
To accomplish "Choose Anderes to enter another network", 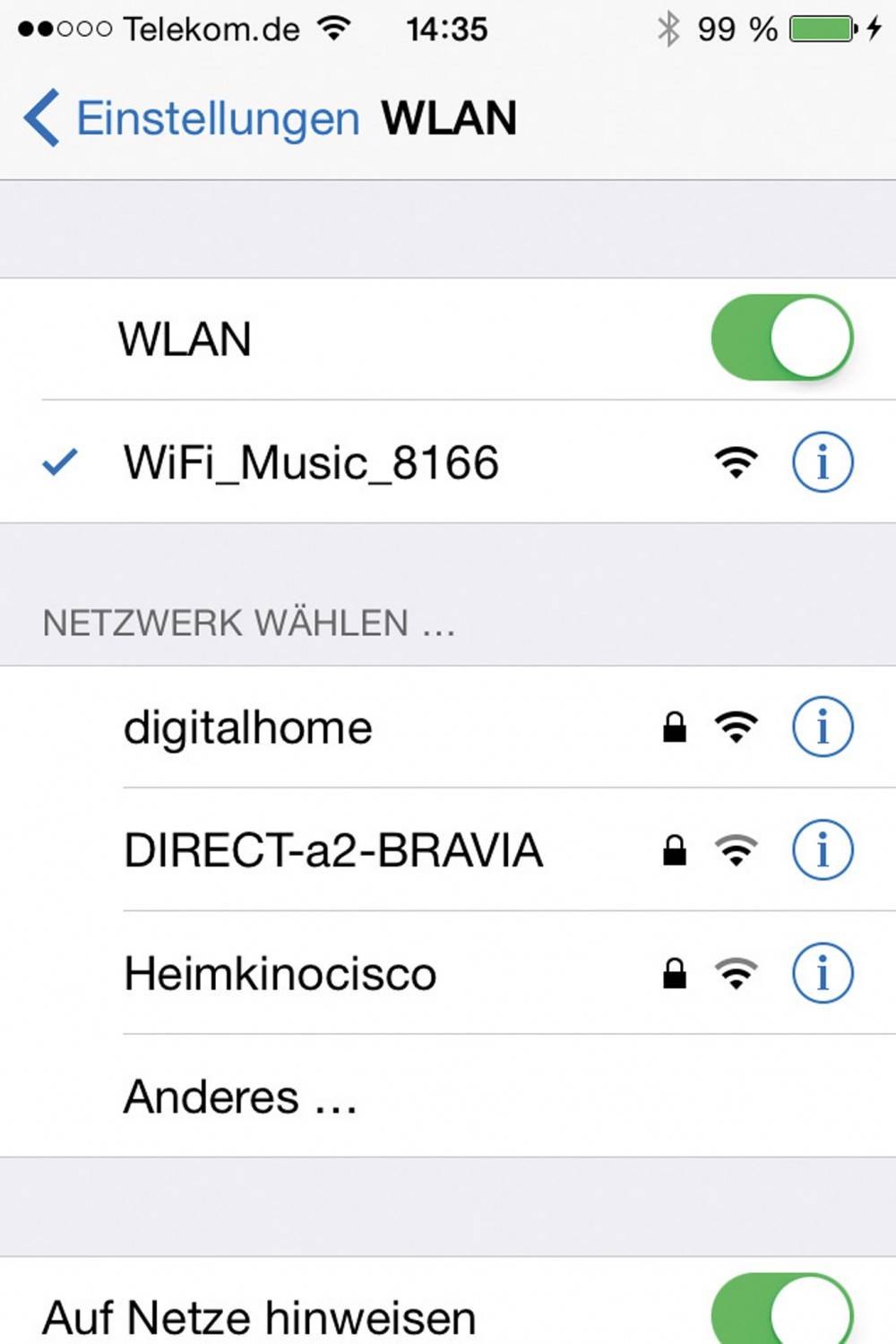I will pyautogui.click(x=240, y=1096).
